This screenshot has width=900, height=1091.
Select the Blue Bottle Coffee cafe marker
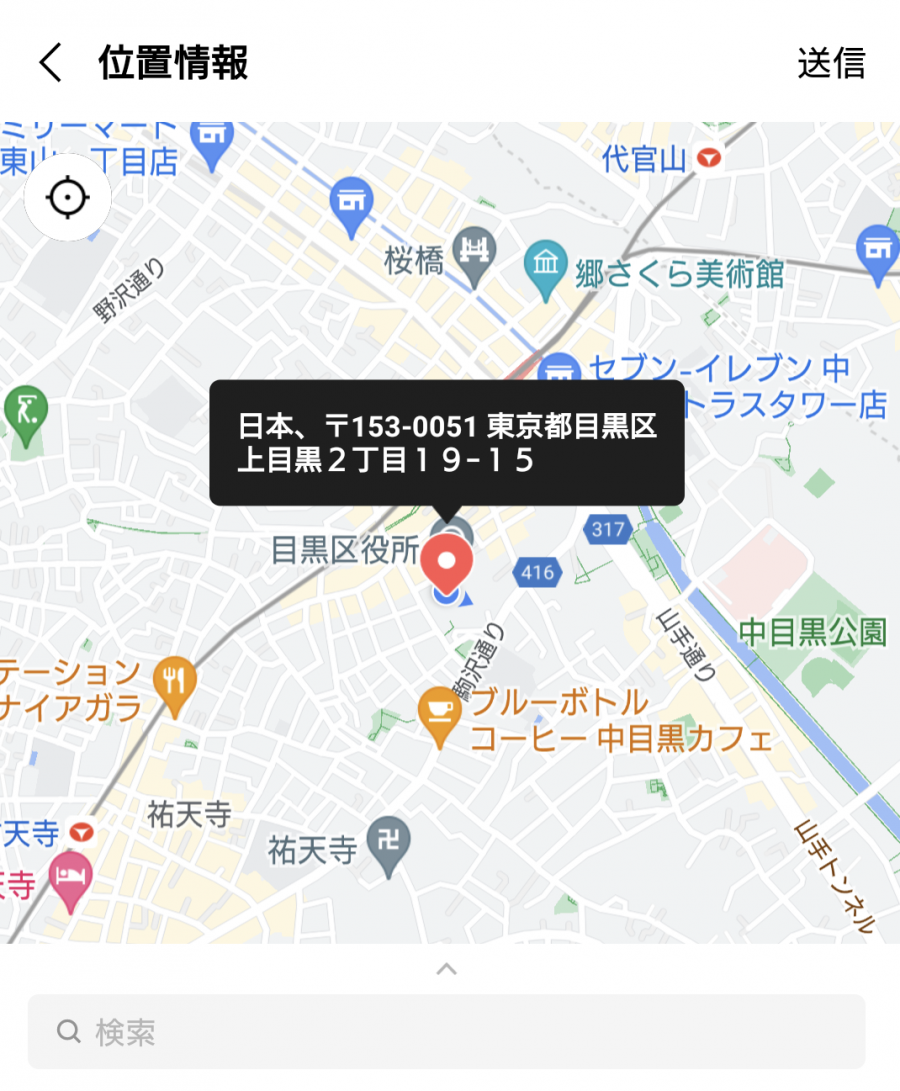pos(439,713)
